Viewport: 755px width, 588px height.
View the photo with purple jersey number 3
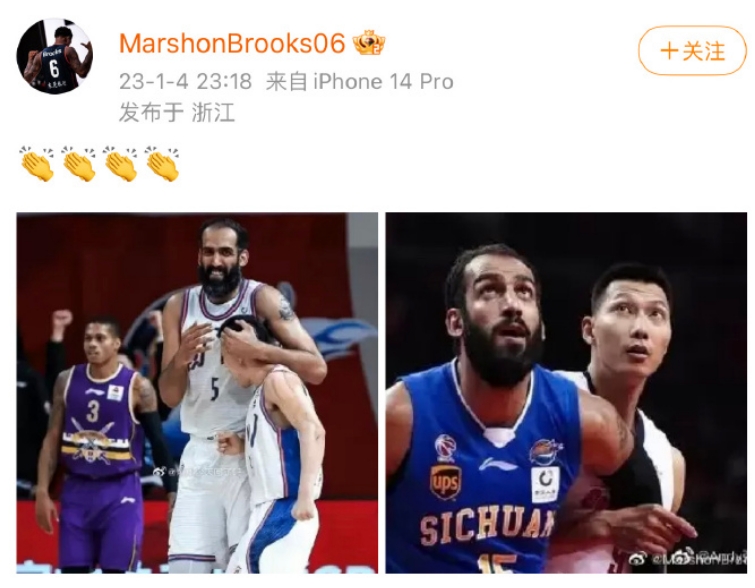[197, 391]
